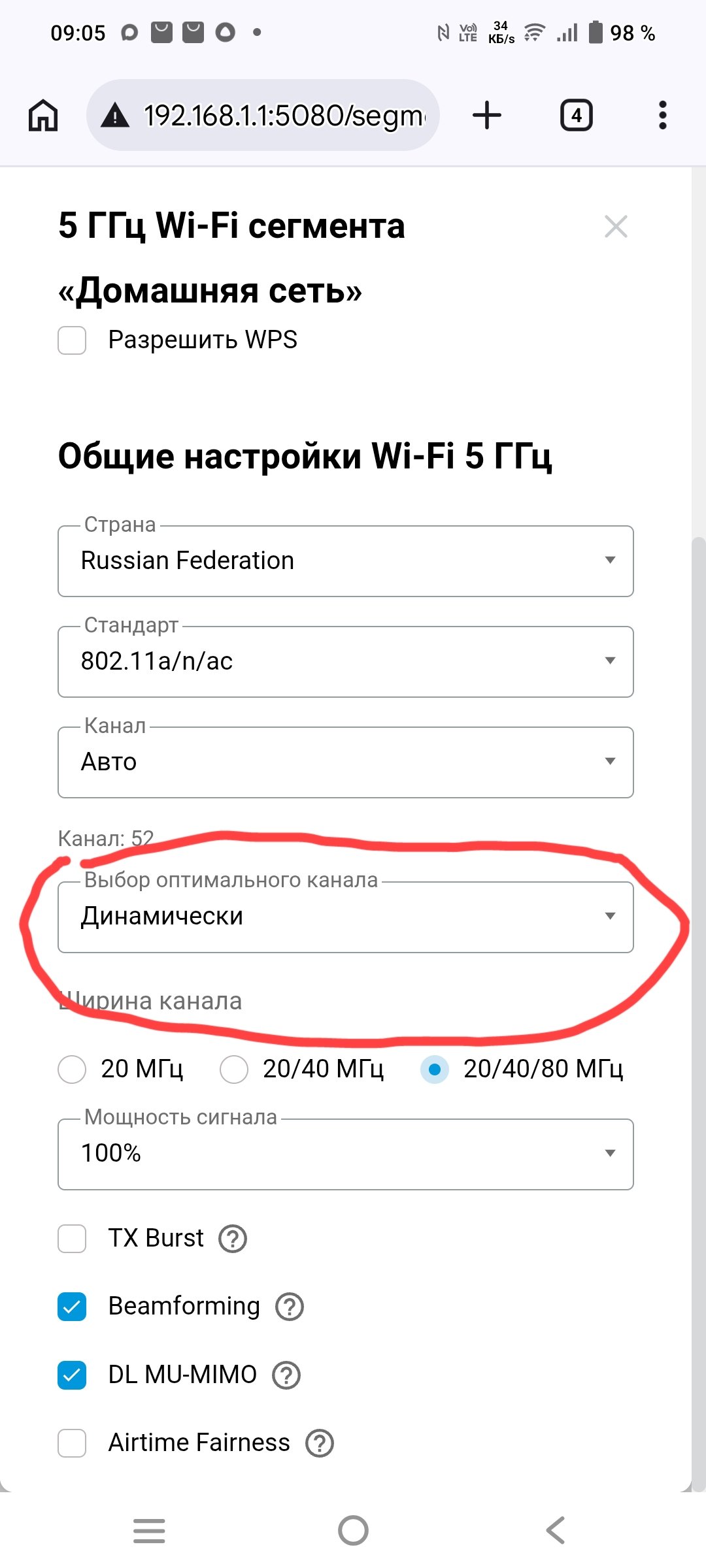This screenshot has width=706, height=1568.
Task: Show help for Airtime Fairness
Action: pos(320,1443)
